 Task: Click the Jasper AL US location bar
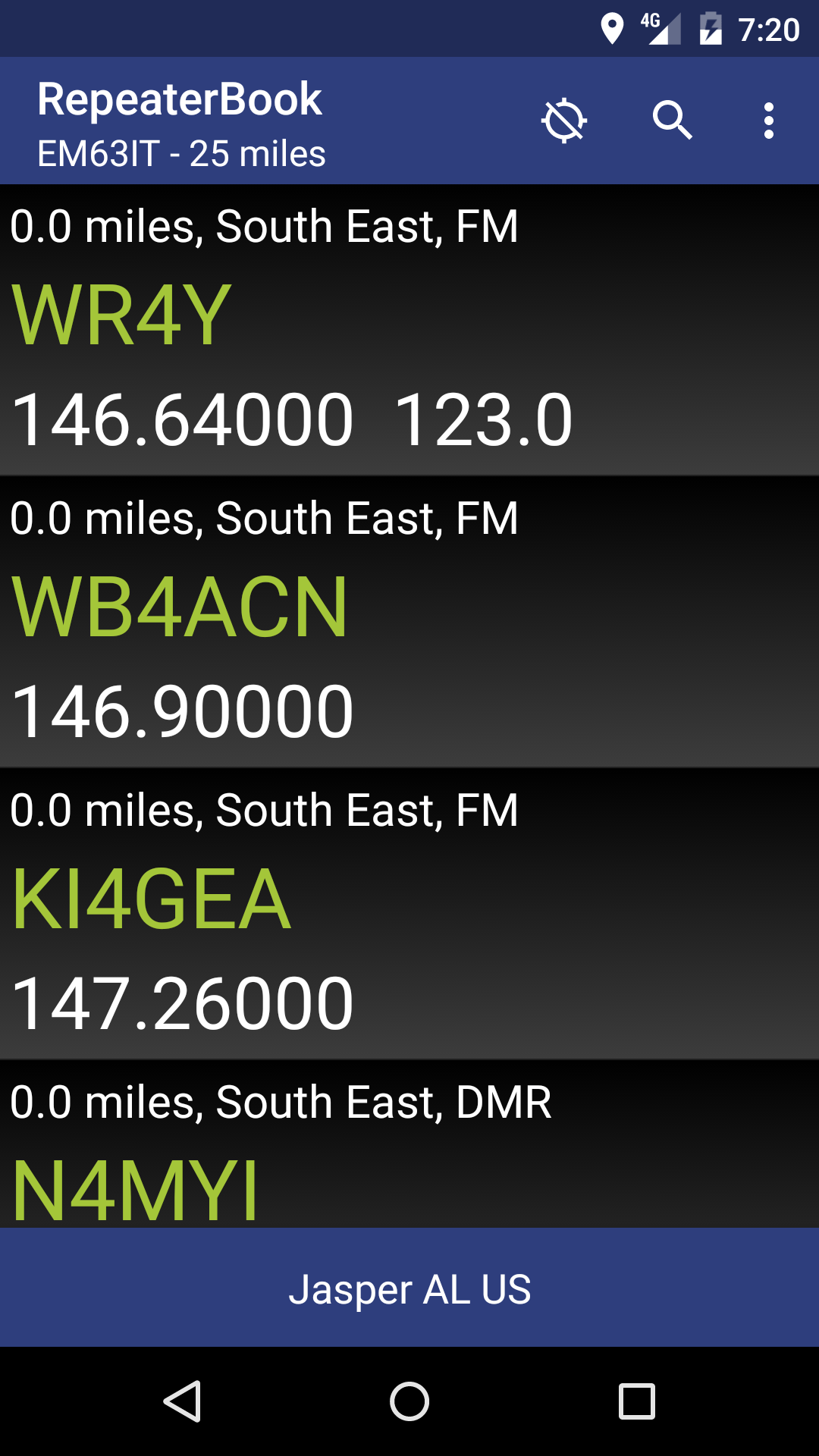click(x=409, y=1291)
